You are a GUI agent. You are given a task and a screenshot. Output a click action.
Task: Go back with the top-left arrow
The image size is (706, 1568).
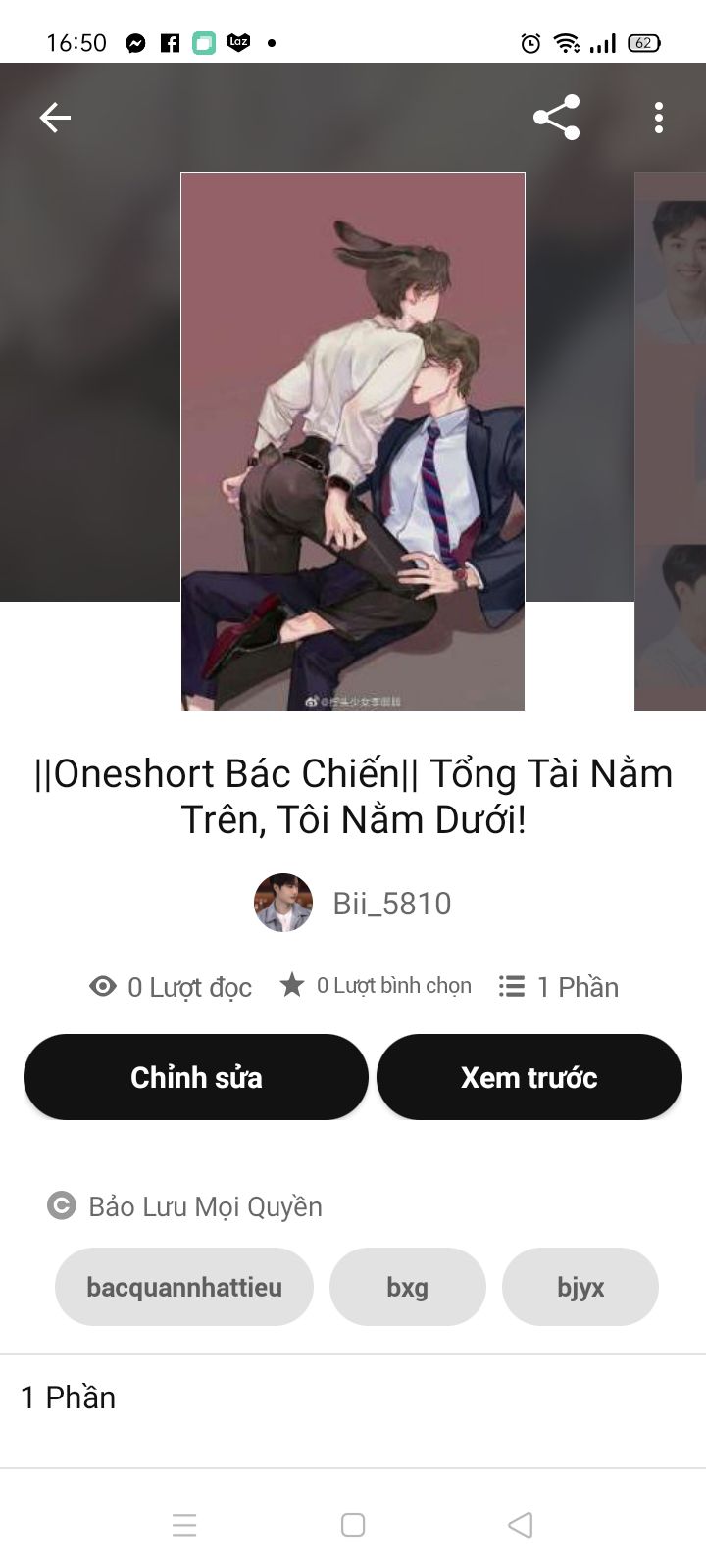[55, 118]
